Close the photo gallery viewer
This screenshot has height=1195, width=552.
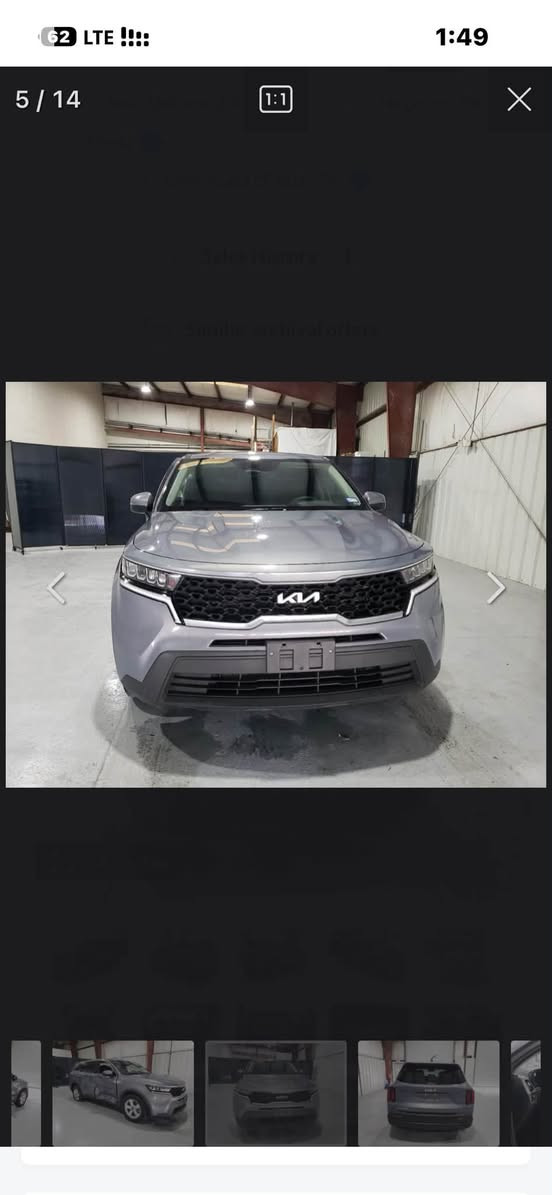519,99
